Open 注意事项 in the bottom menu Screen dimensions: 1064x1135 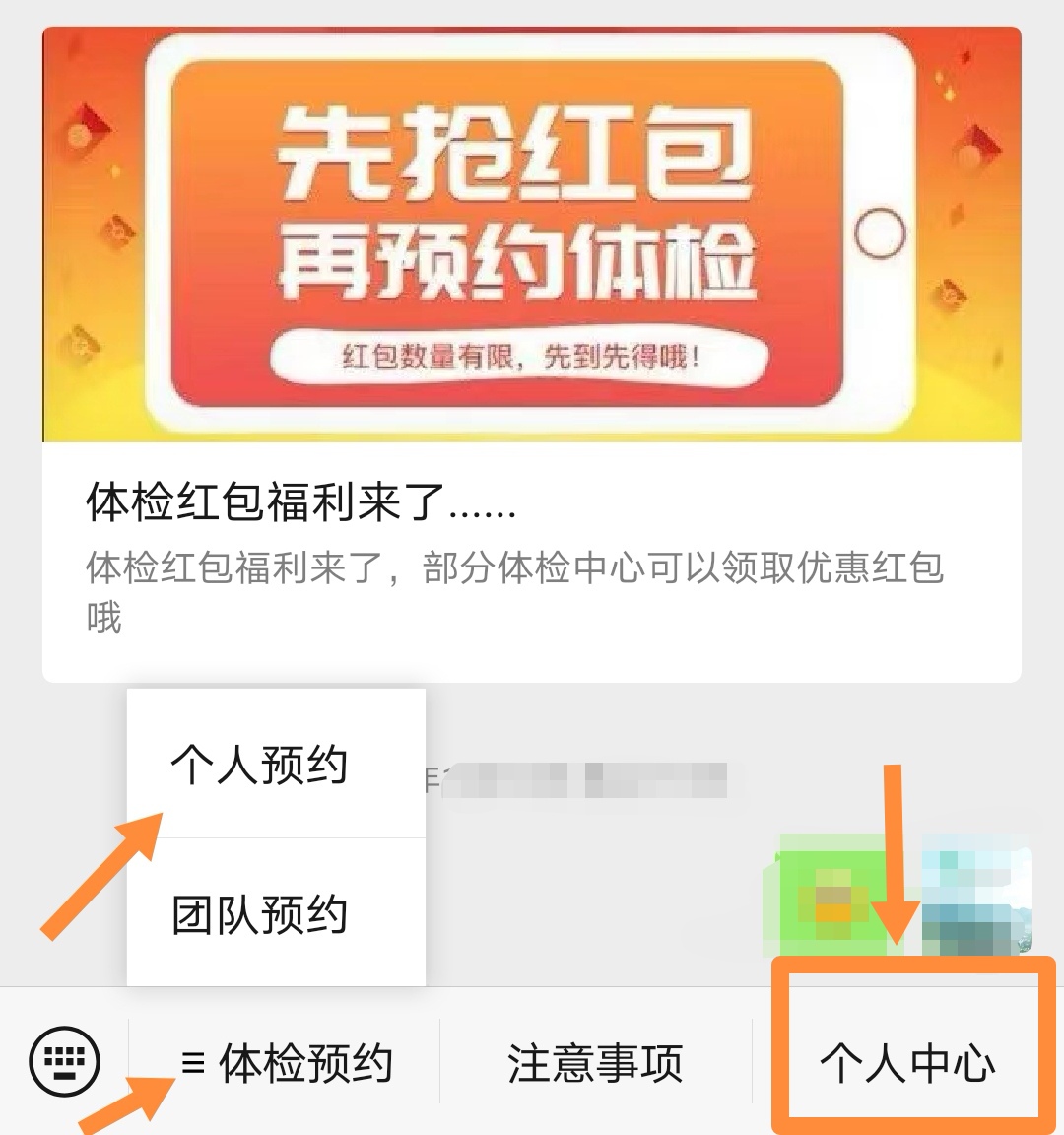(596, 1063)
